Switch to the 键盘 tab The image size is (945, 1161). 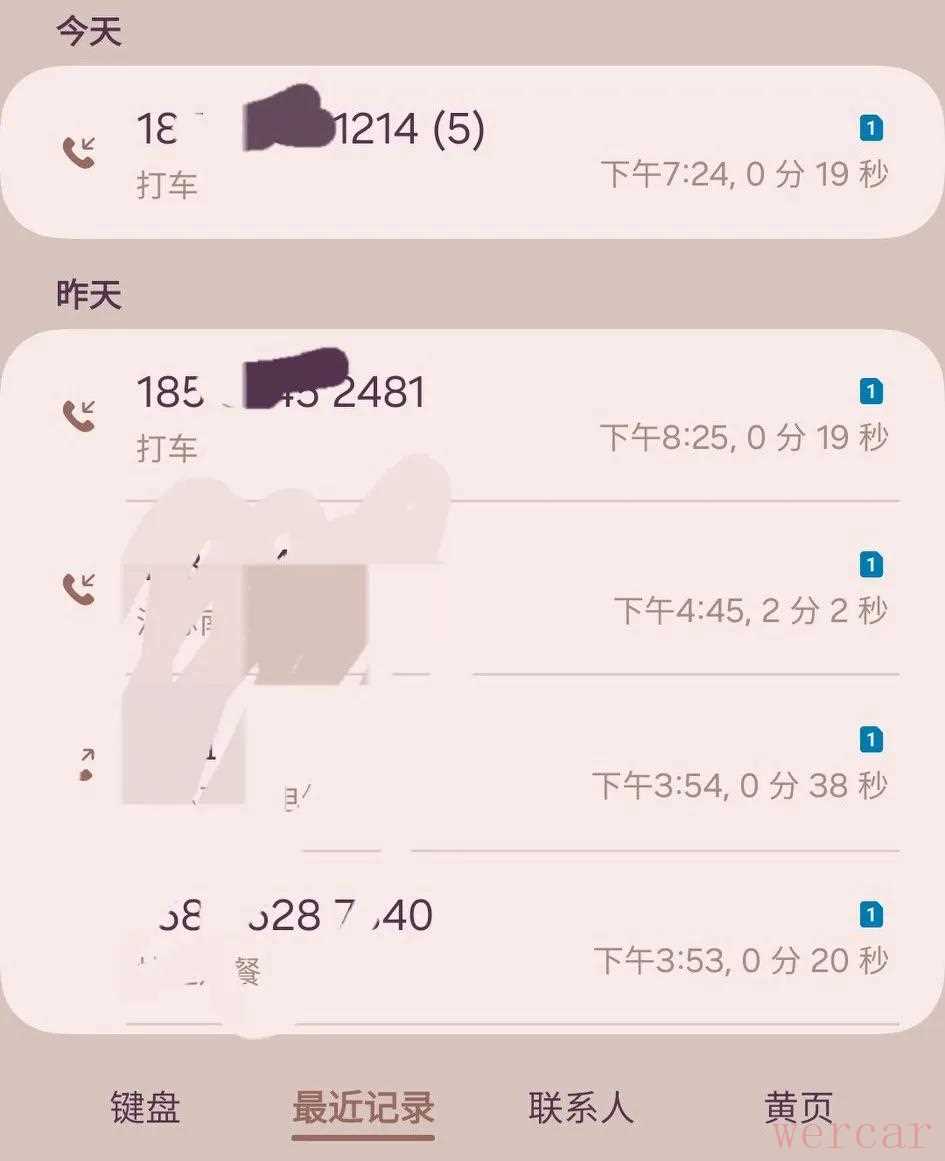(145, 1108)
